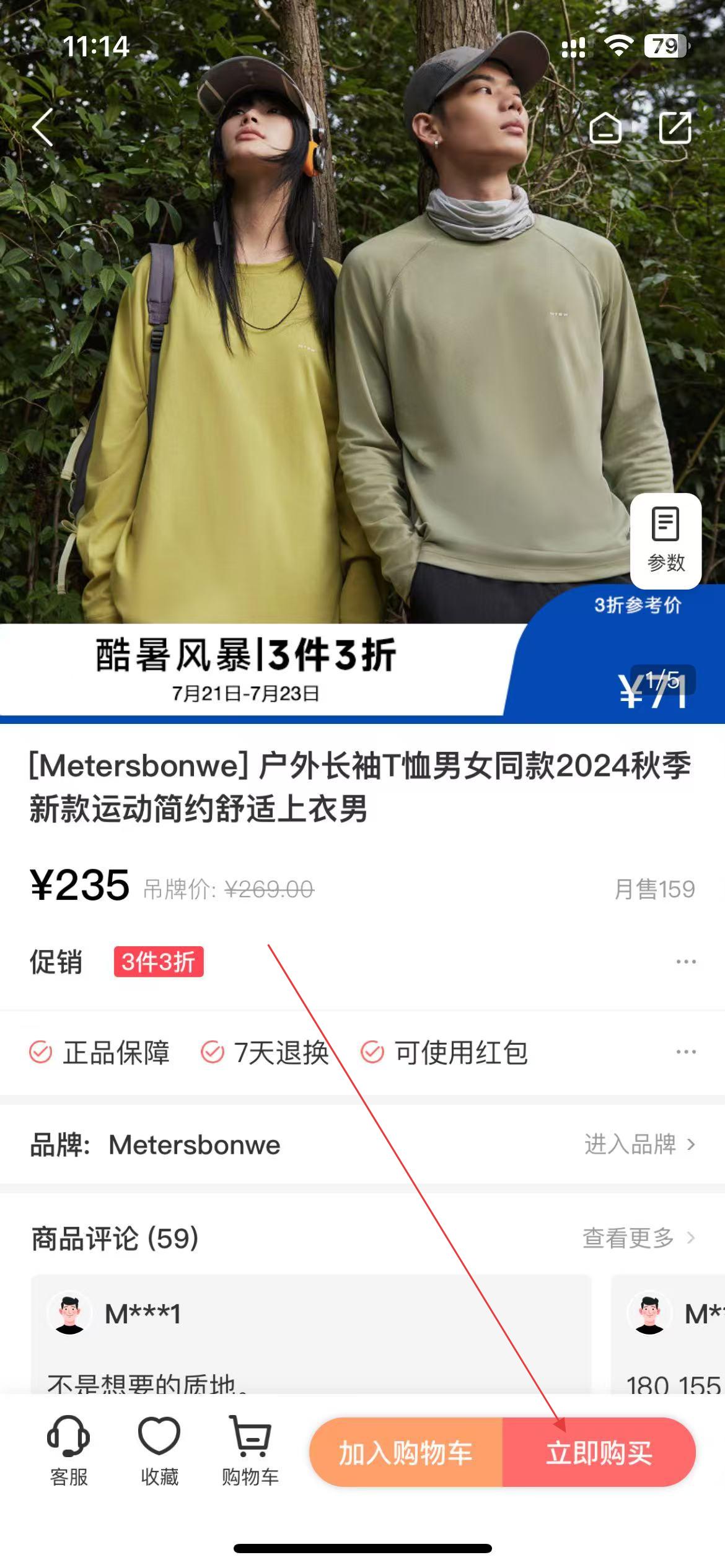Buy now with 立即购买

pyautogui.click(x=599, y=1453)
